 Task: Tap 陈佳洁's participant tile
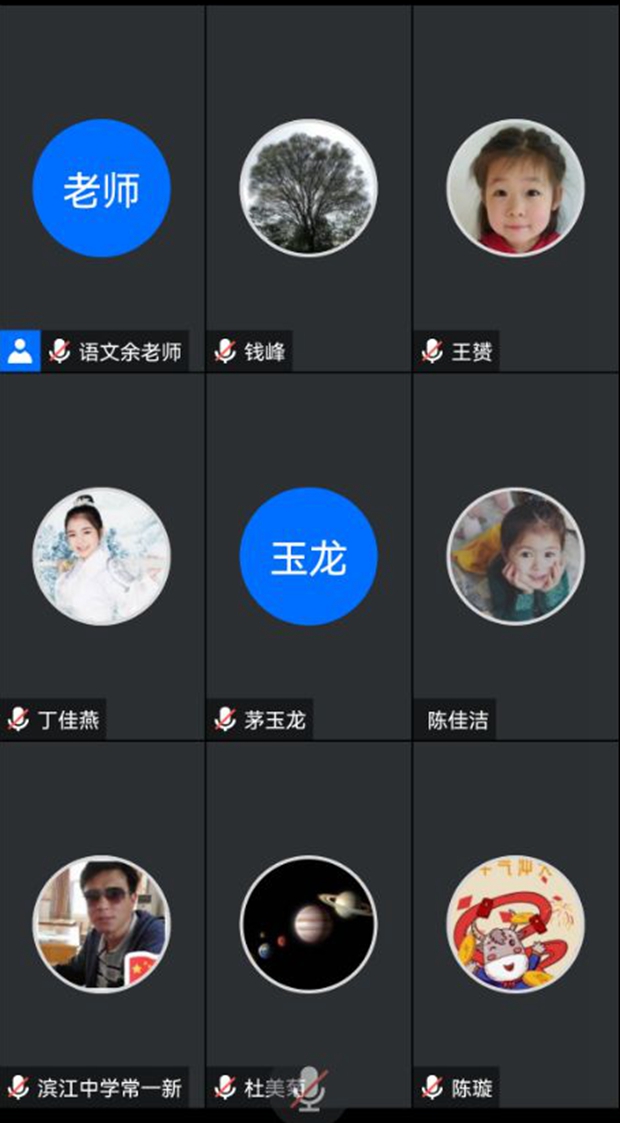[x=515, y=556]
